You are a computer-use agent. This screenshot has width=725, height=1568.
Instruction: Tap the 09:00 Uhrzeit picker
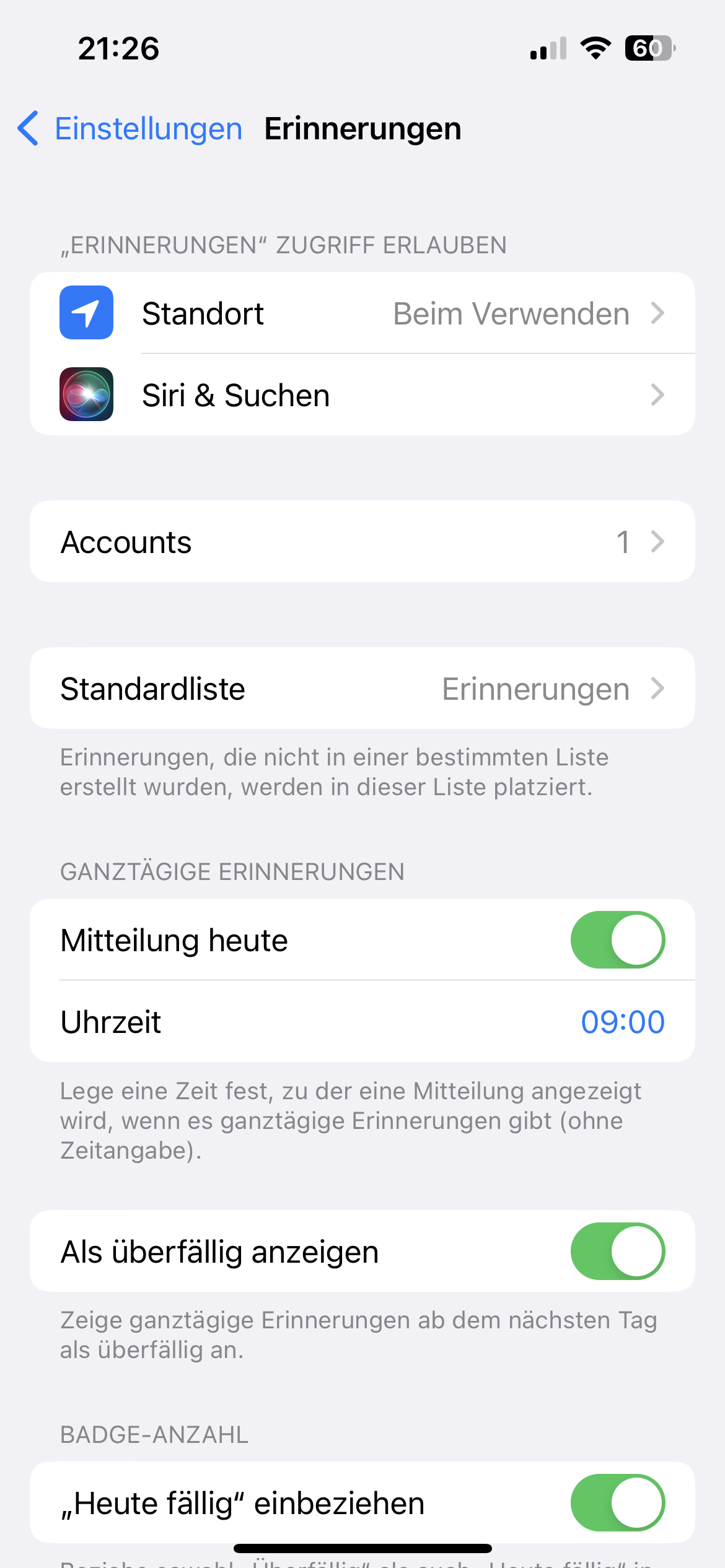[x=622, y=1021]
